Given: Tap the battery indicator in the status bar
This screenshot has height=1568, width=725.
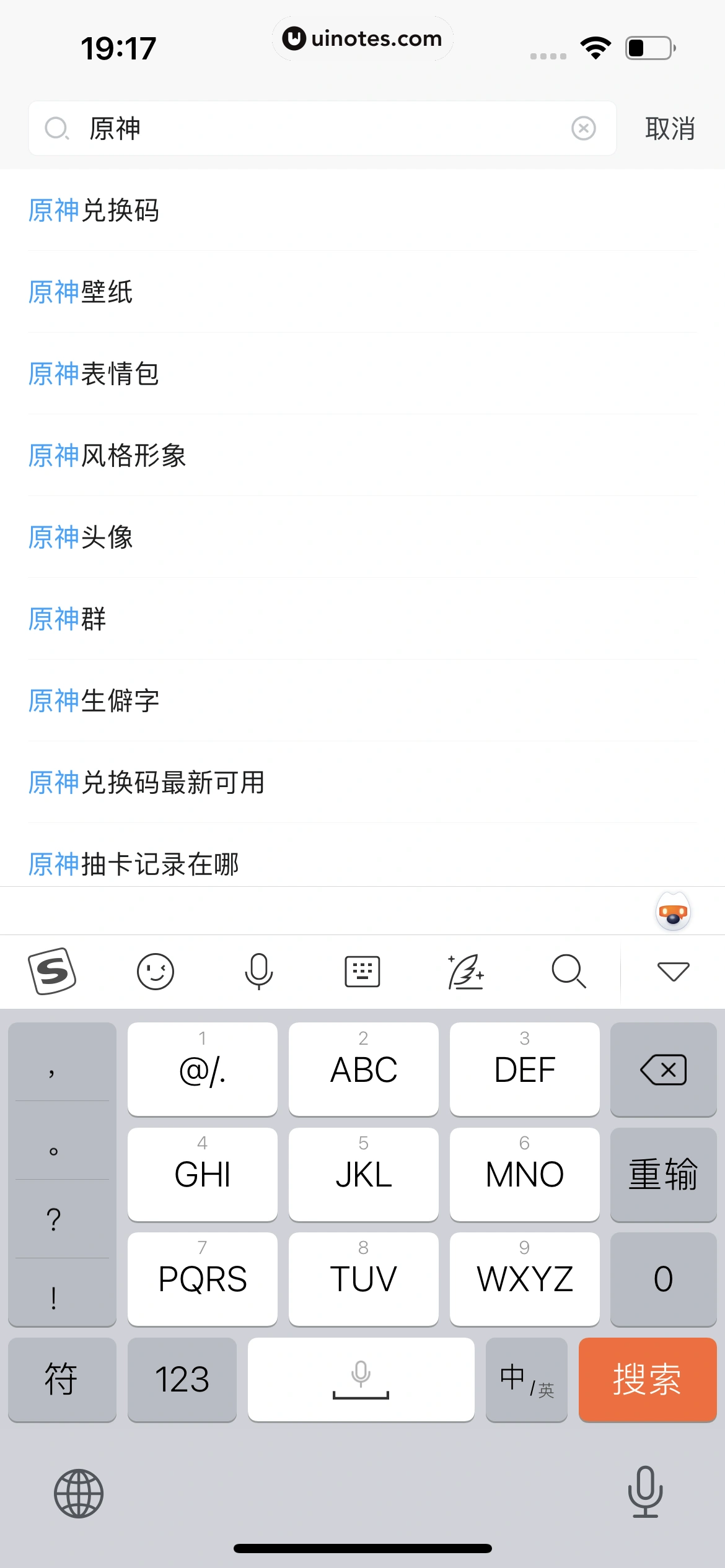Looking at the screenshot, I should (x=648, y=46).
